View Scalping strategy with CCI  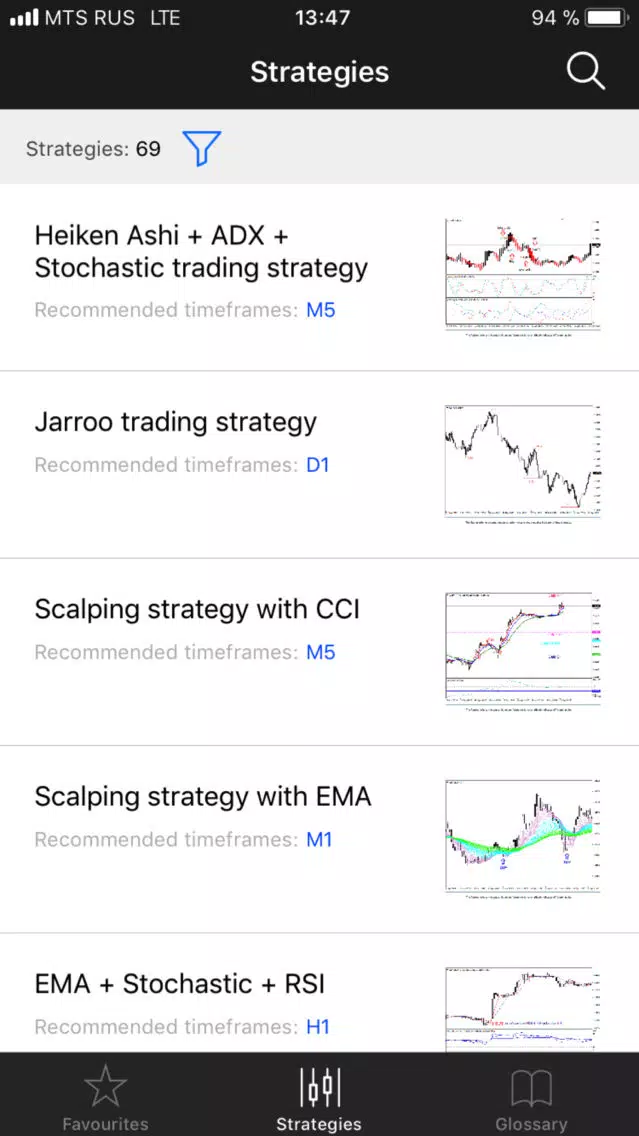pyautogui.click(x=320, y=652)
